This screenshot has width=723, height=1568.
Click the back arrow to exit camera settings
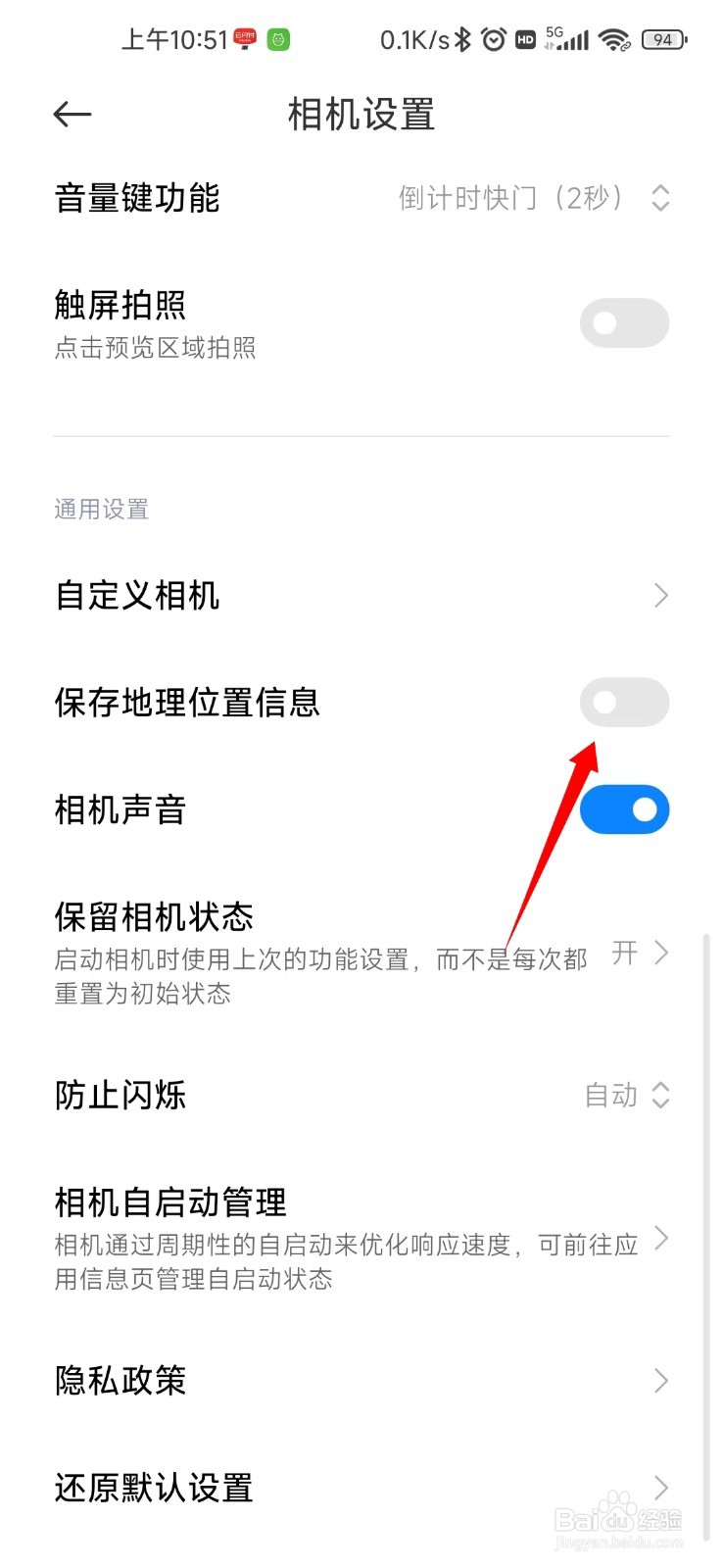72,114
